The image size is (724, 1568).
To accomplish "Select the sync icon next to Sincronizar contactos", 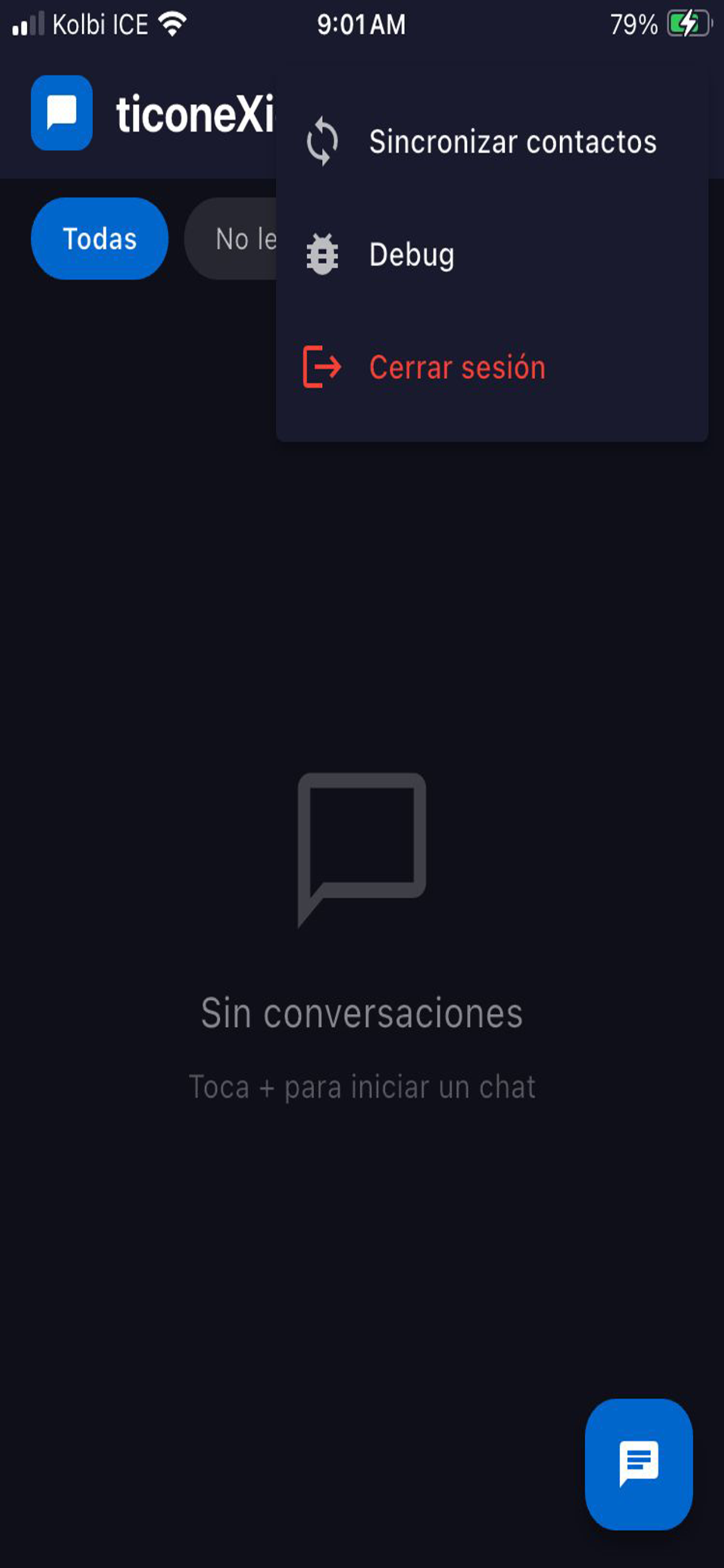I will coord(322,141).
